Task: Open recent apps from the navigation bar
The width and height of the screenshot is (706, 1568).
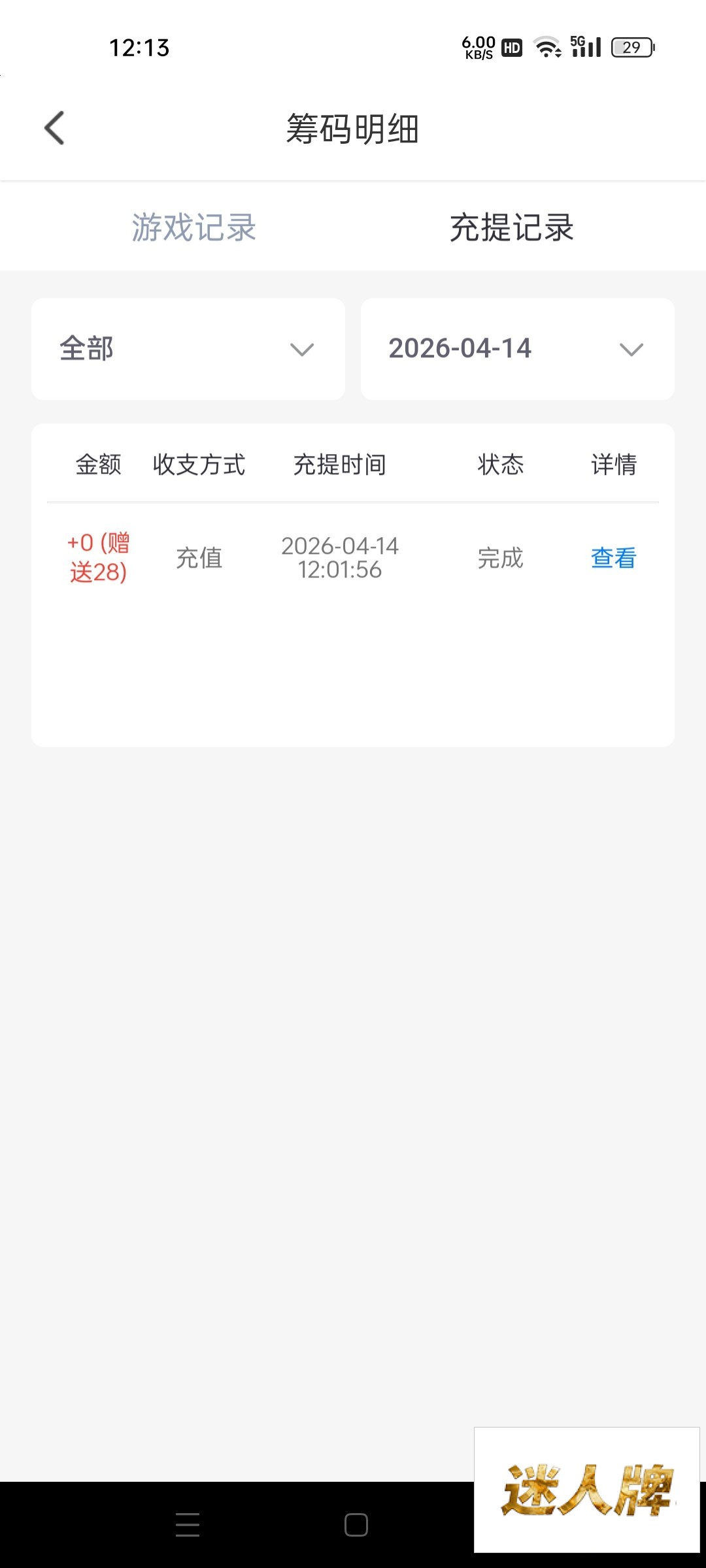Action: 188,1525
